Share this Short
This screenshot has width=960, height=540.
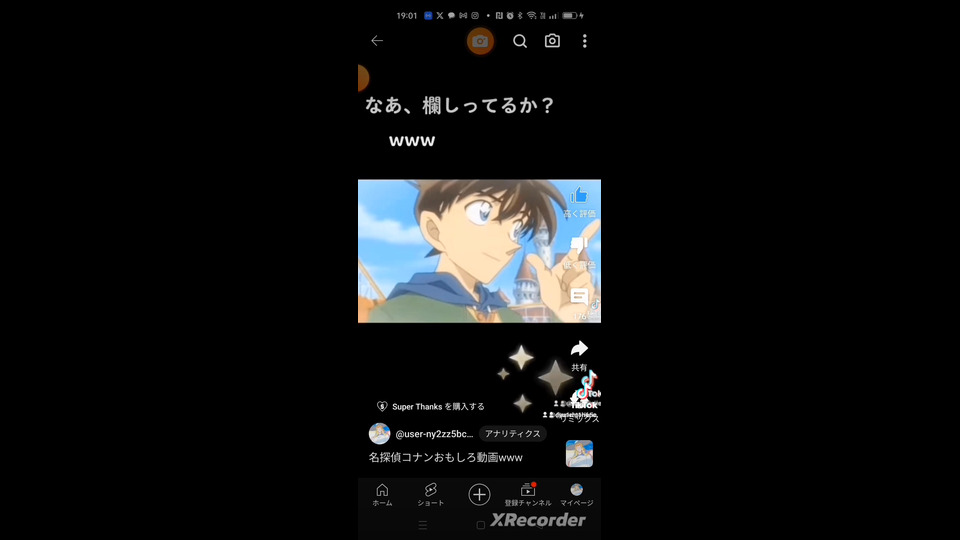tap(579, 351)
